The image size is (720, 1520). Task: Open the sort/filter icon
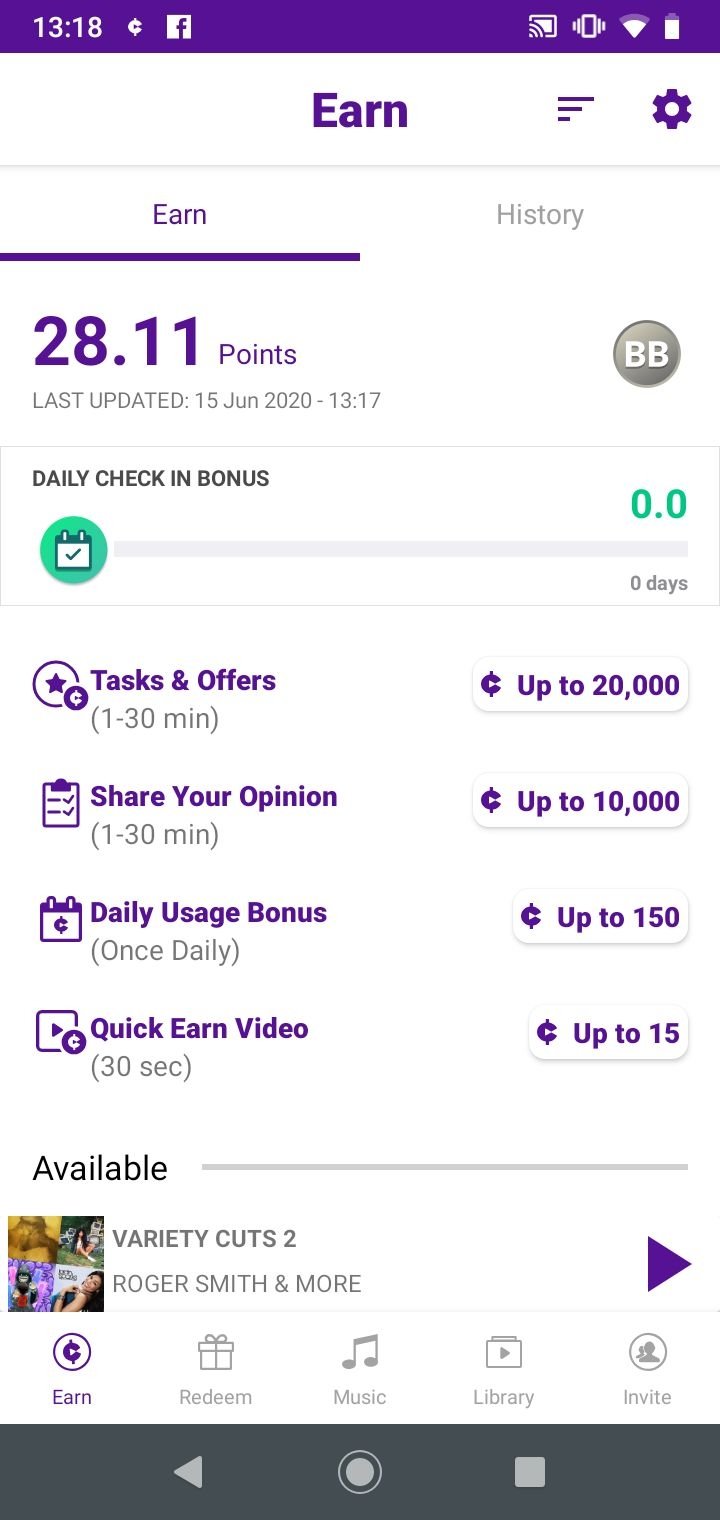pos(575,109)
